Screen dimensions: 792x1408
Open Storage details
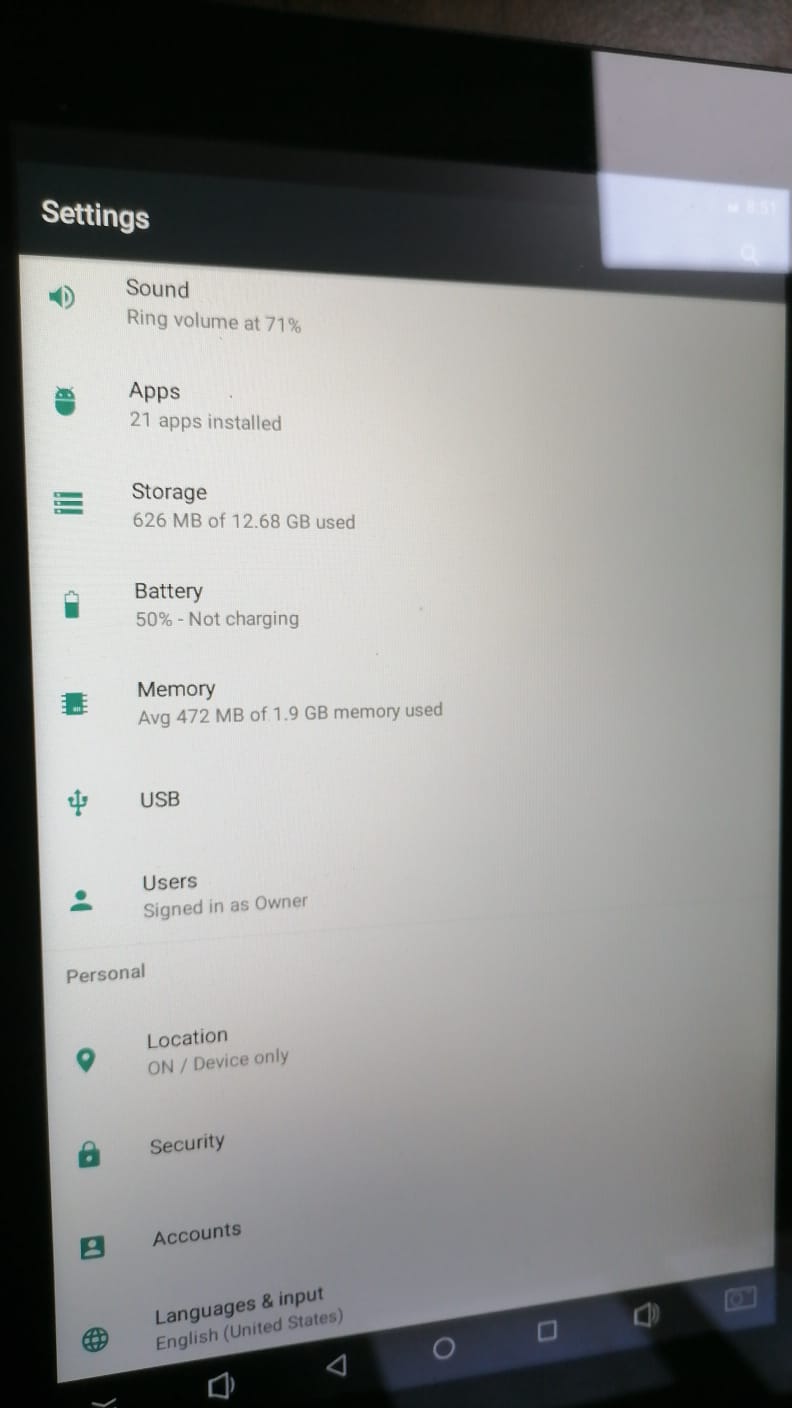[x=403, y=506]
